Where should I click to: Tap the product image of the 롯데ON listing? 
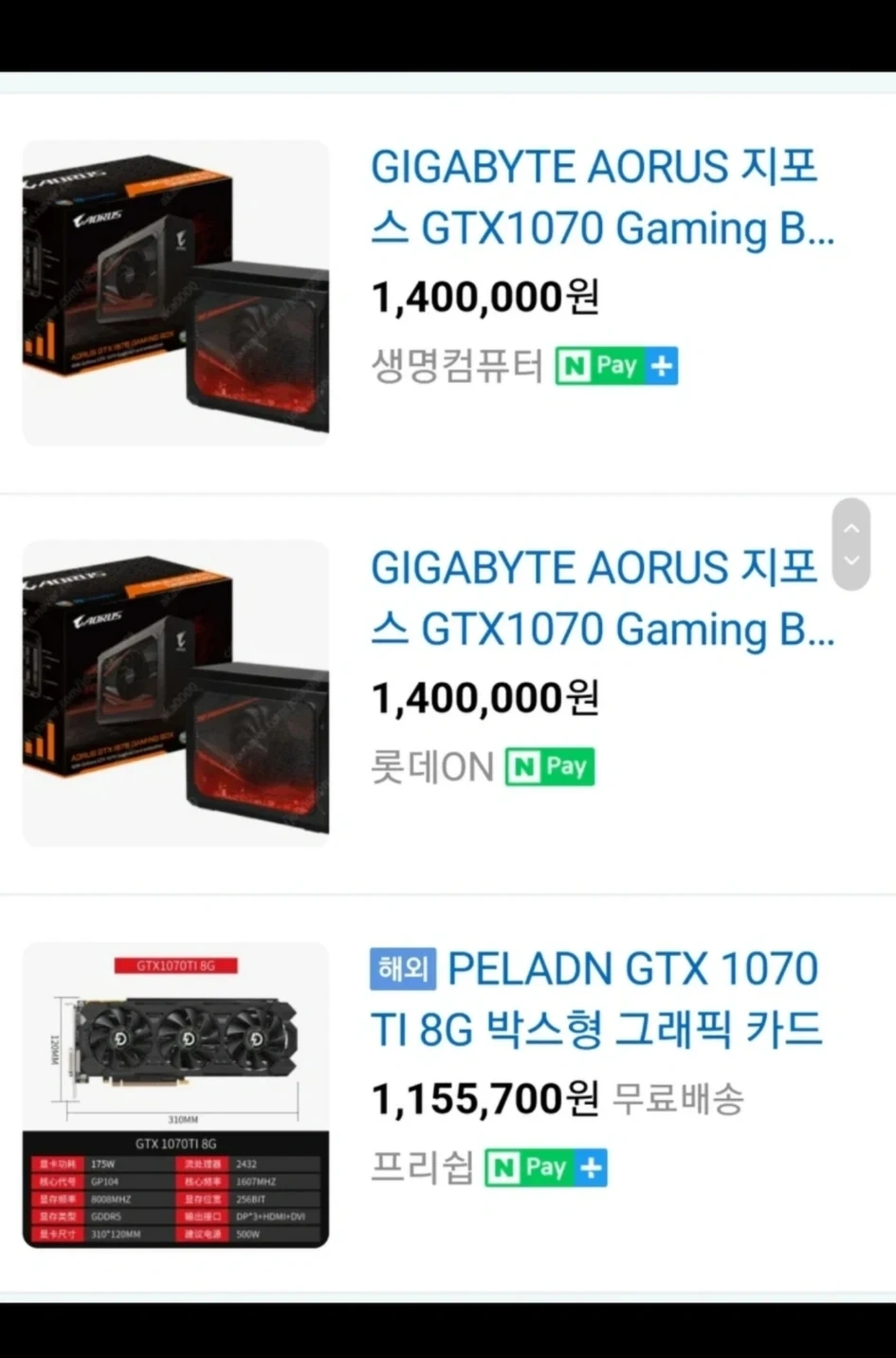coord(175,693)
